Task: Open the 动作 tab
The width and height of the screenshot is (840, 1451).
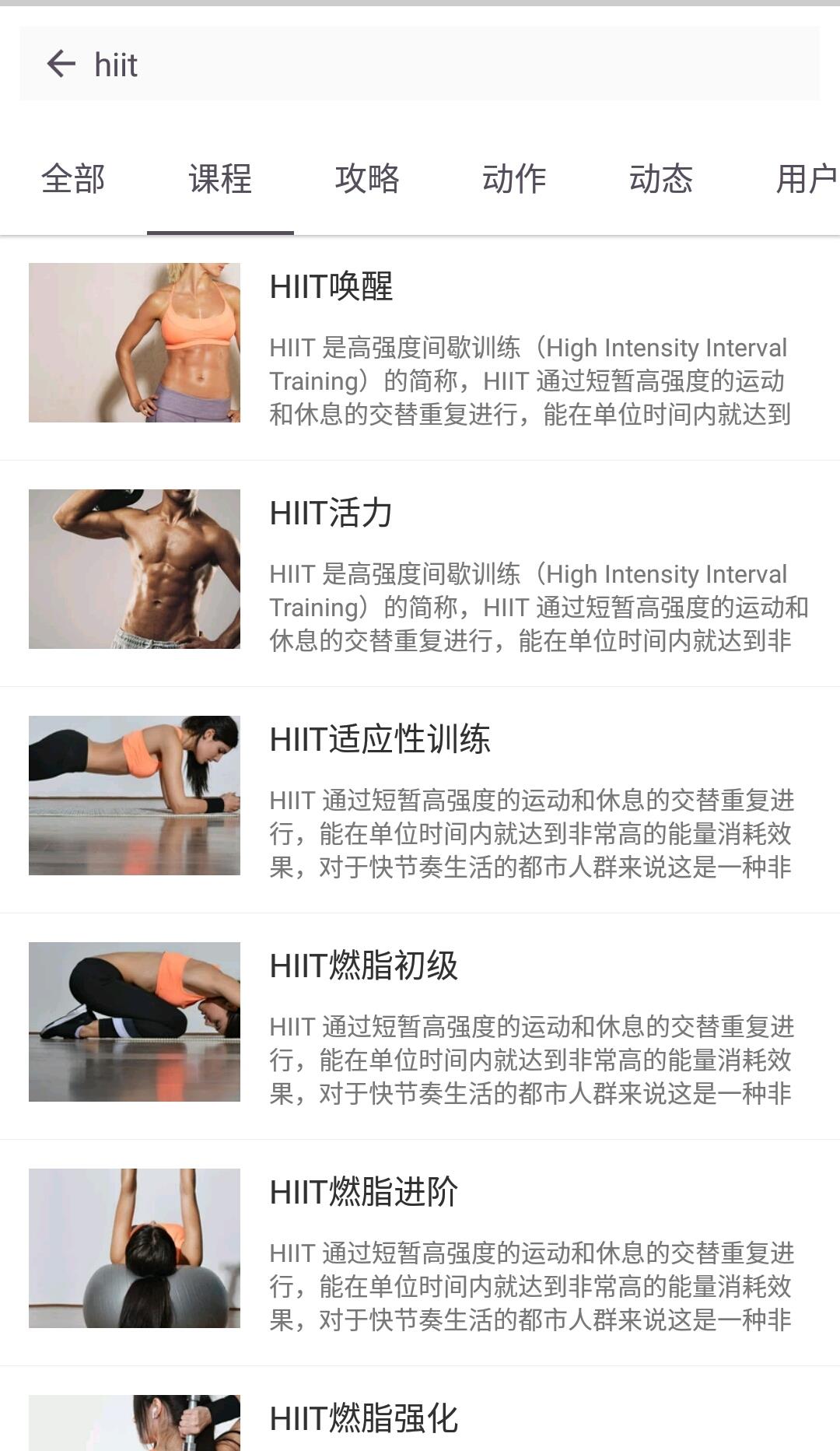Action: pyautogui.click(x=514, y=179)
